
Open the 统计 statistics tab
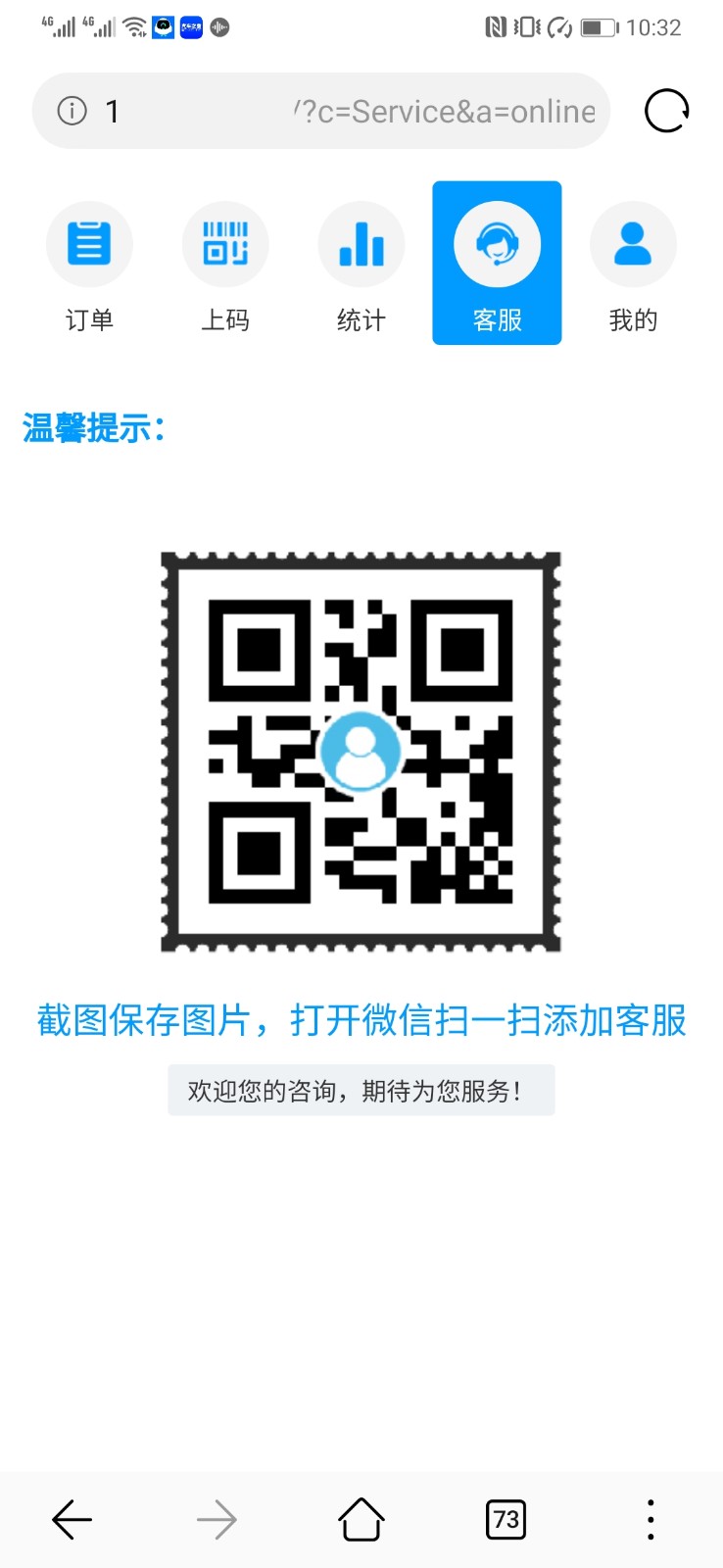click(x=361, y=265)
